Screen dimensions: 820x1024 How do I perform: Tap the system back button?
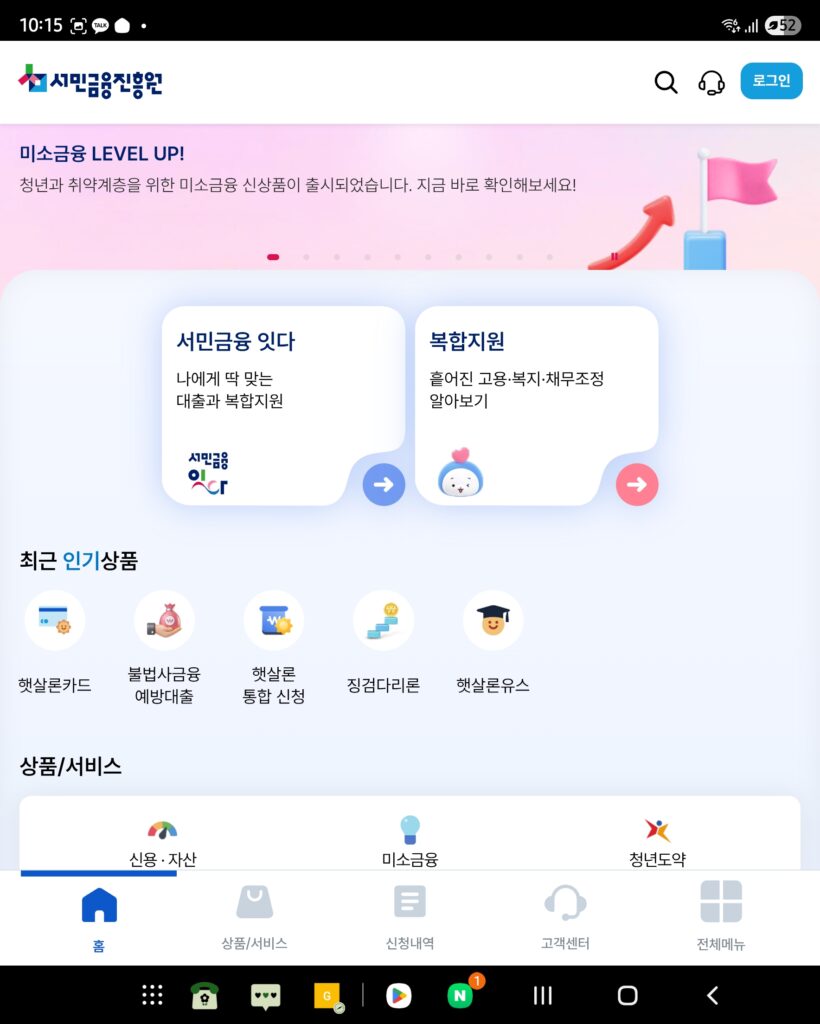712,995
